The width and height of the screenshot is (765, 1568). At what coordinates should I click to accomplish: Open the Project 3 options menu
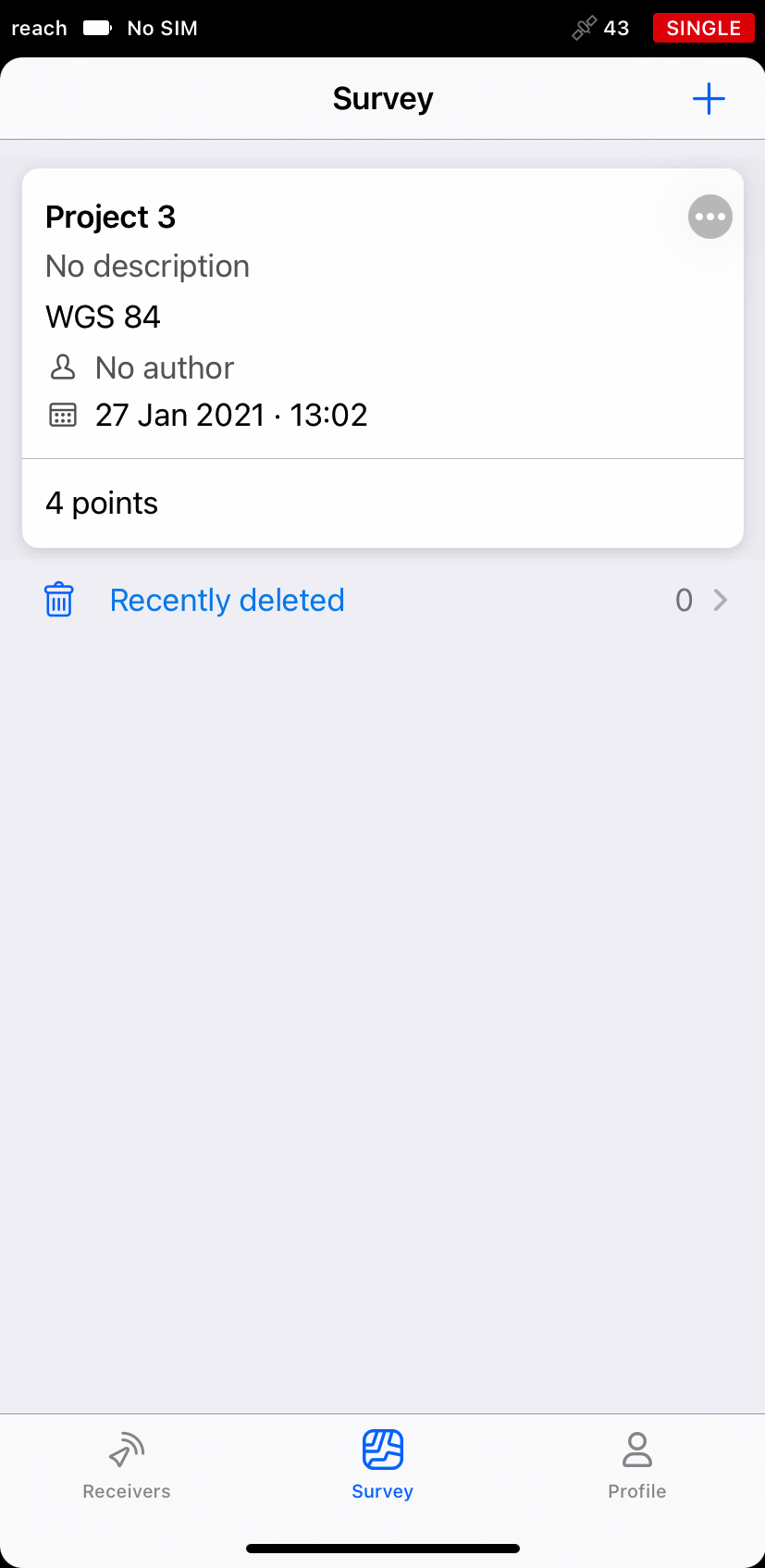tap(710, 217)
